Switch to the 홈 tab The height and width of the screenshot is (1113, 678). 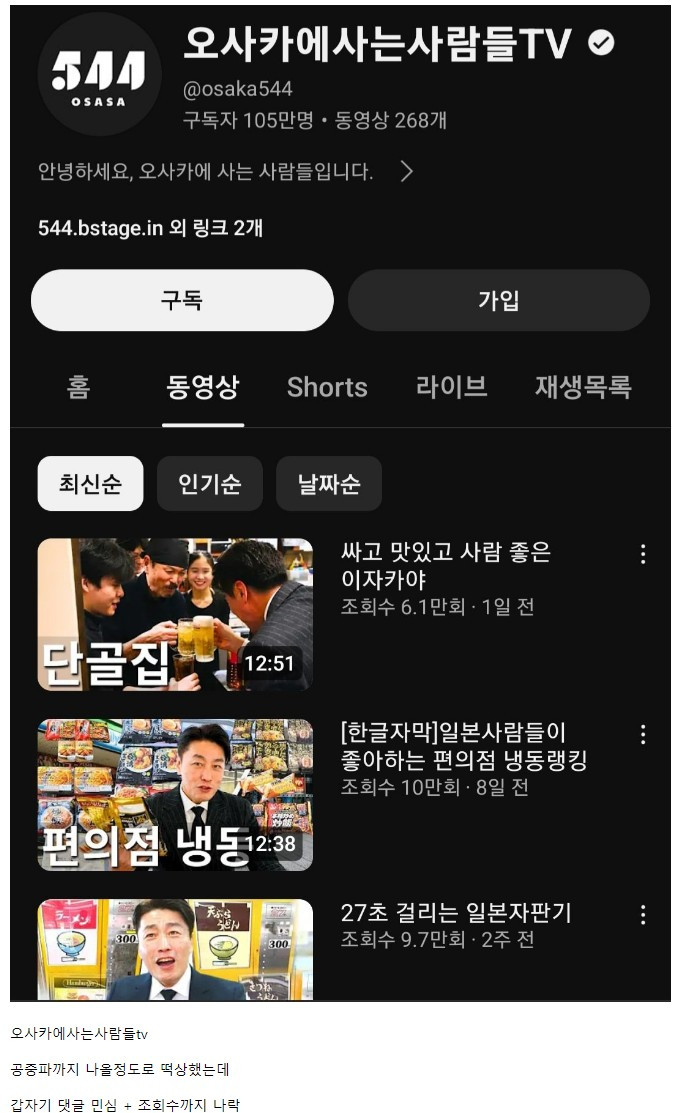tap(78, 388)
